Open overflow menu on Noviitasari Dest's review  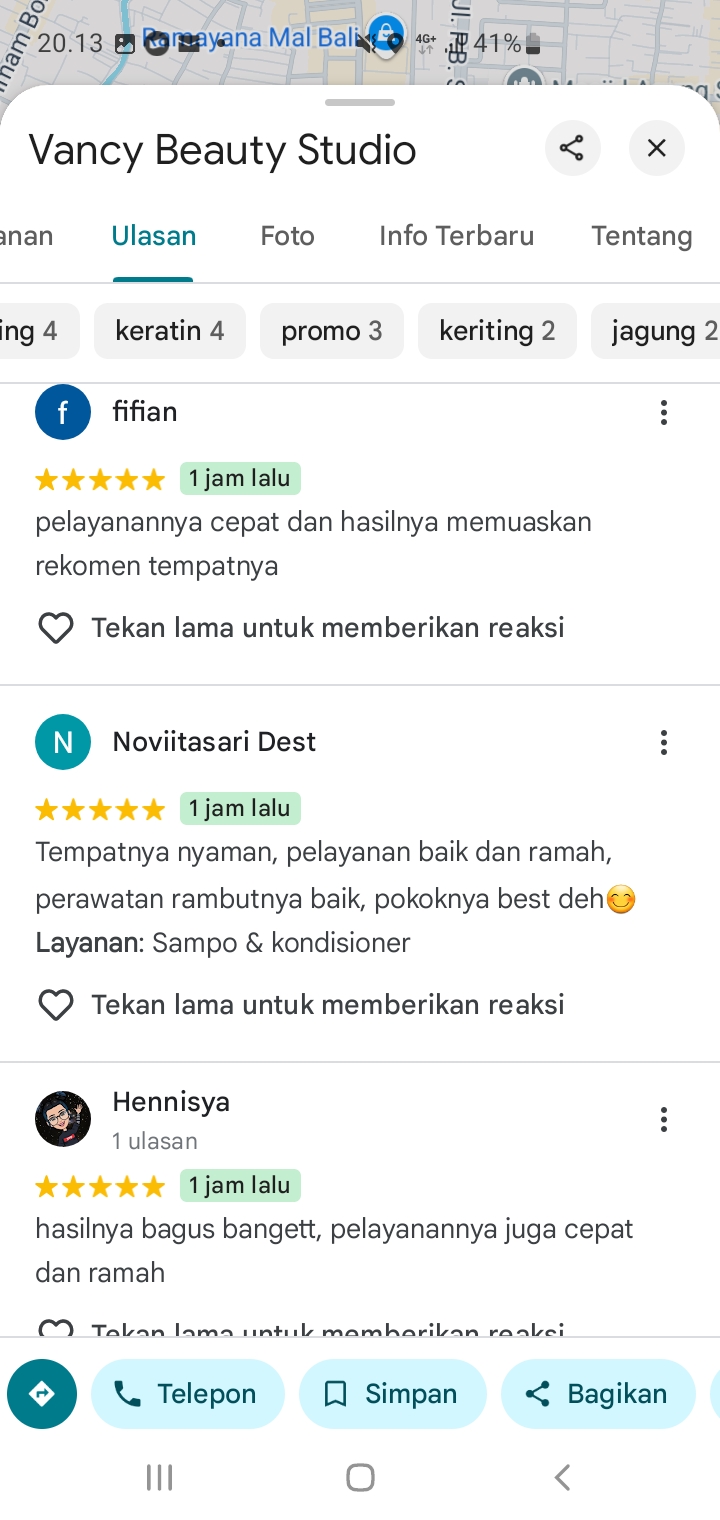pyautogui.click(x=663, y=742)
